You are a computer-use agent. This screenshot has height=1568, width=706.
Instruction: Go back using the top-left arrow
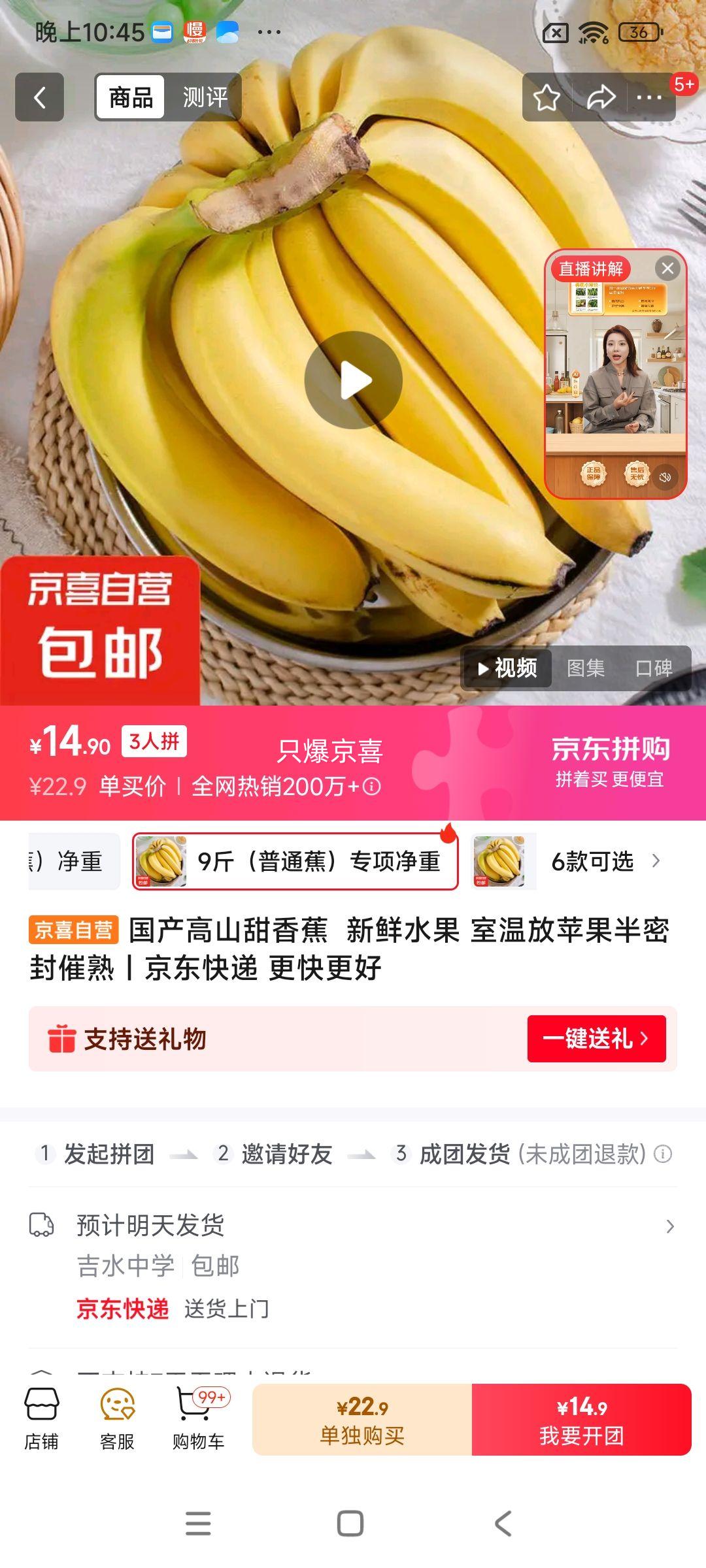pos(39,97)
